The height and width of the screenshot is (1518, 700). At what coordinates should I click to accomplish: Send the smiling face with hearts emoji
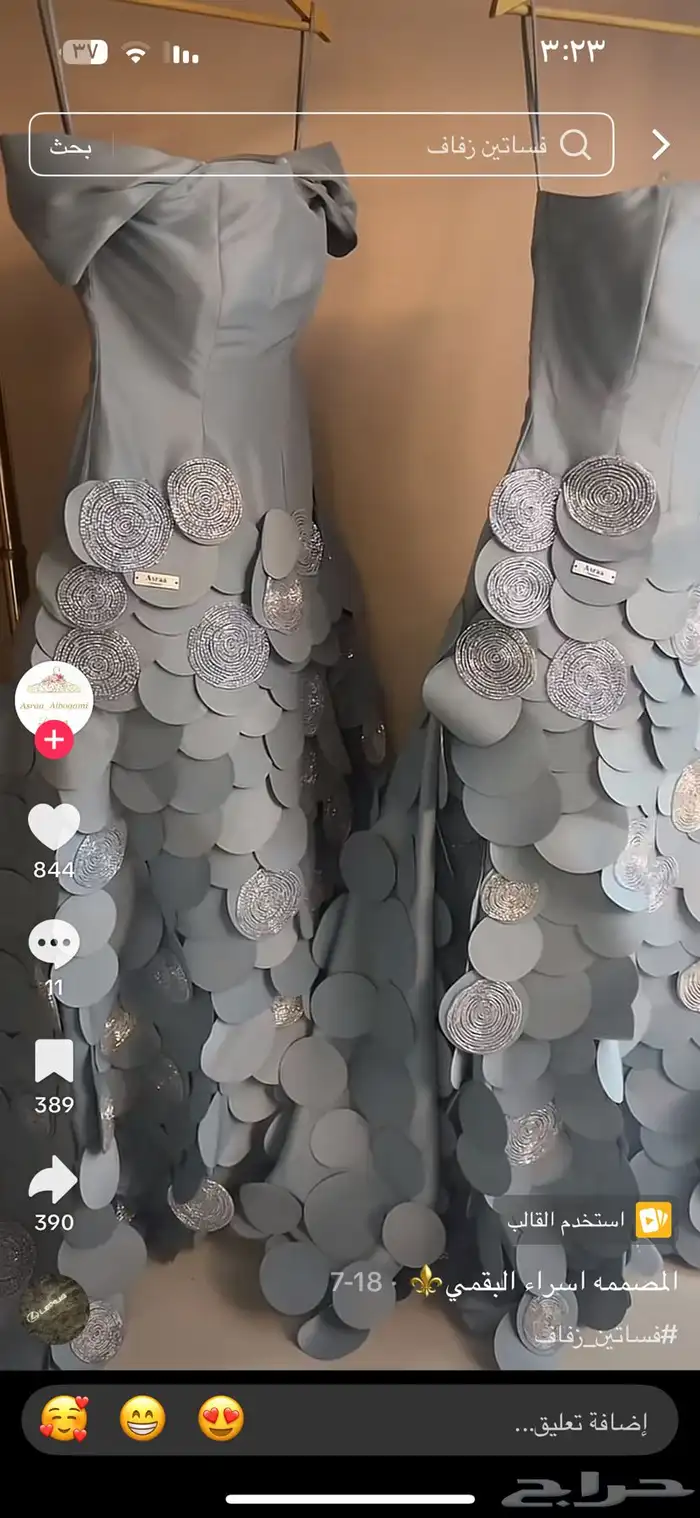[64, 1419]
